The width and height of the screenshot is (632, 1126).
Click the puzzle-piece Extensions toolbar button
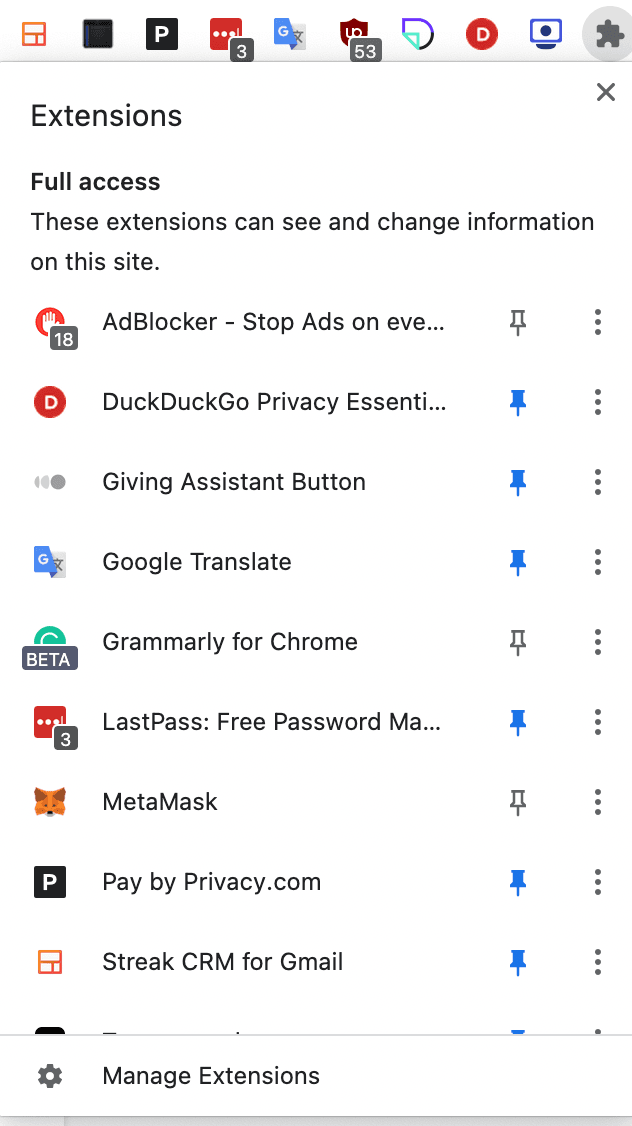tap(606, 34)
